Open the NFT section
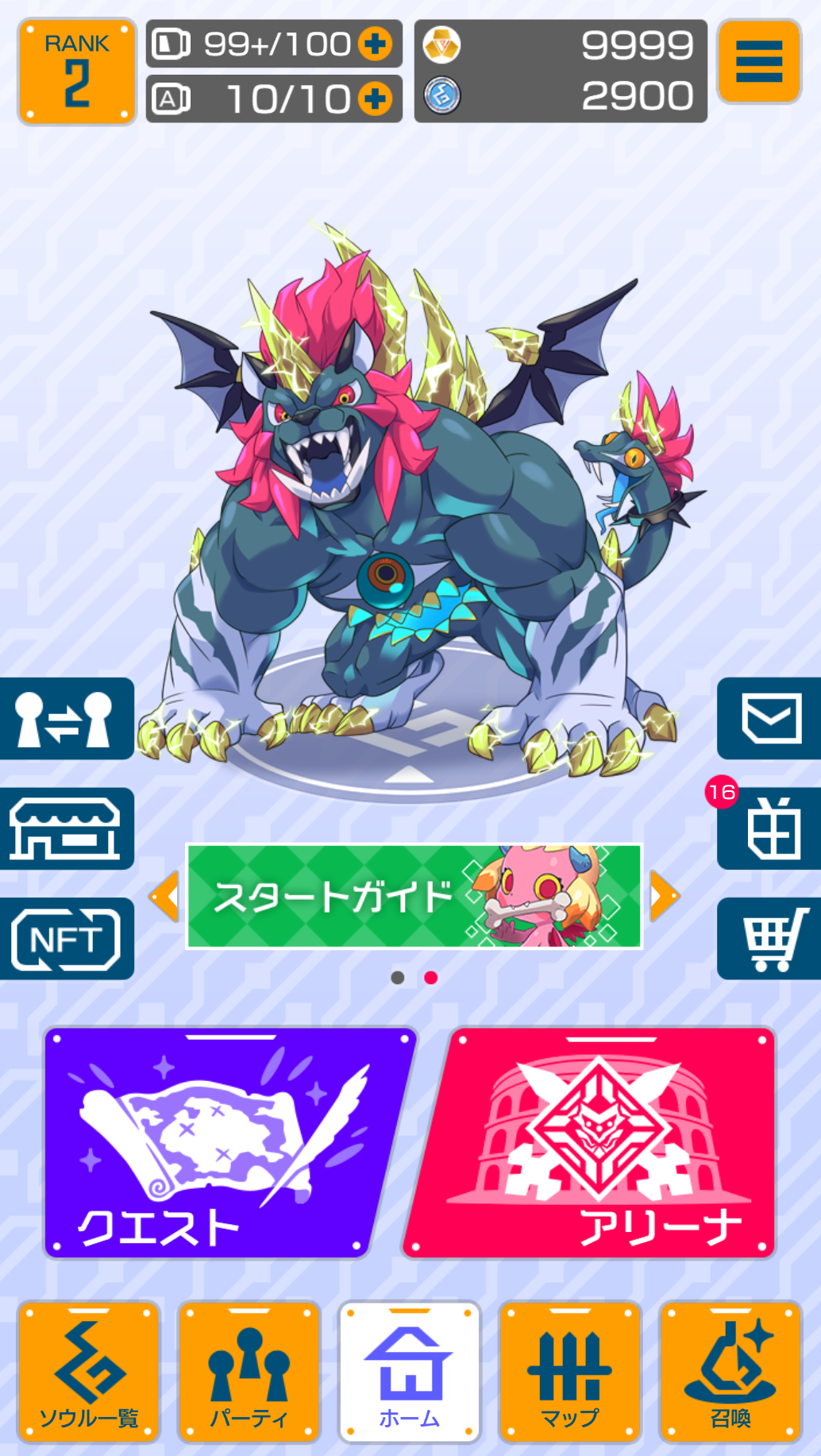 tap(67, 939)
